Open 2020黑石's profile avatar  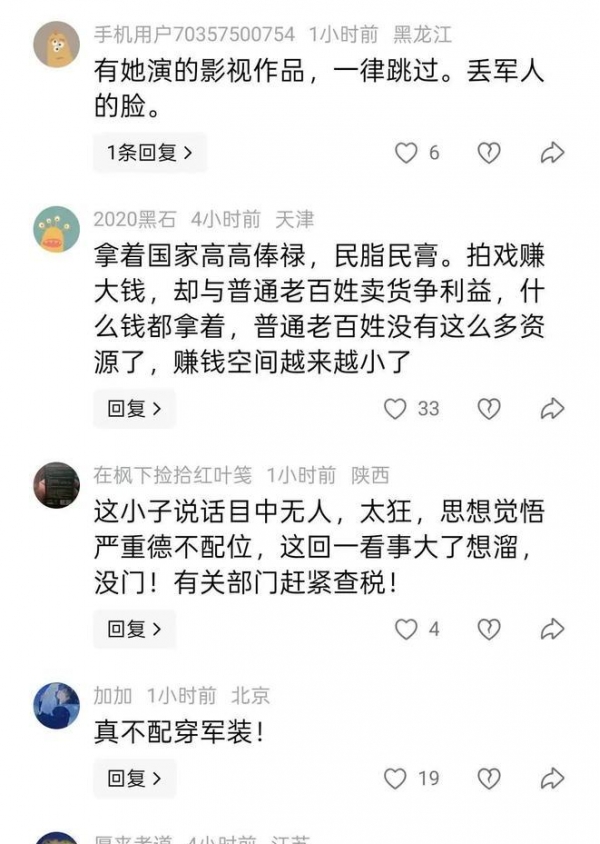[56, 229]
